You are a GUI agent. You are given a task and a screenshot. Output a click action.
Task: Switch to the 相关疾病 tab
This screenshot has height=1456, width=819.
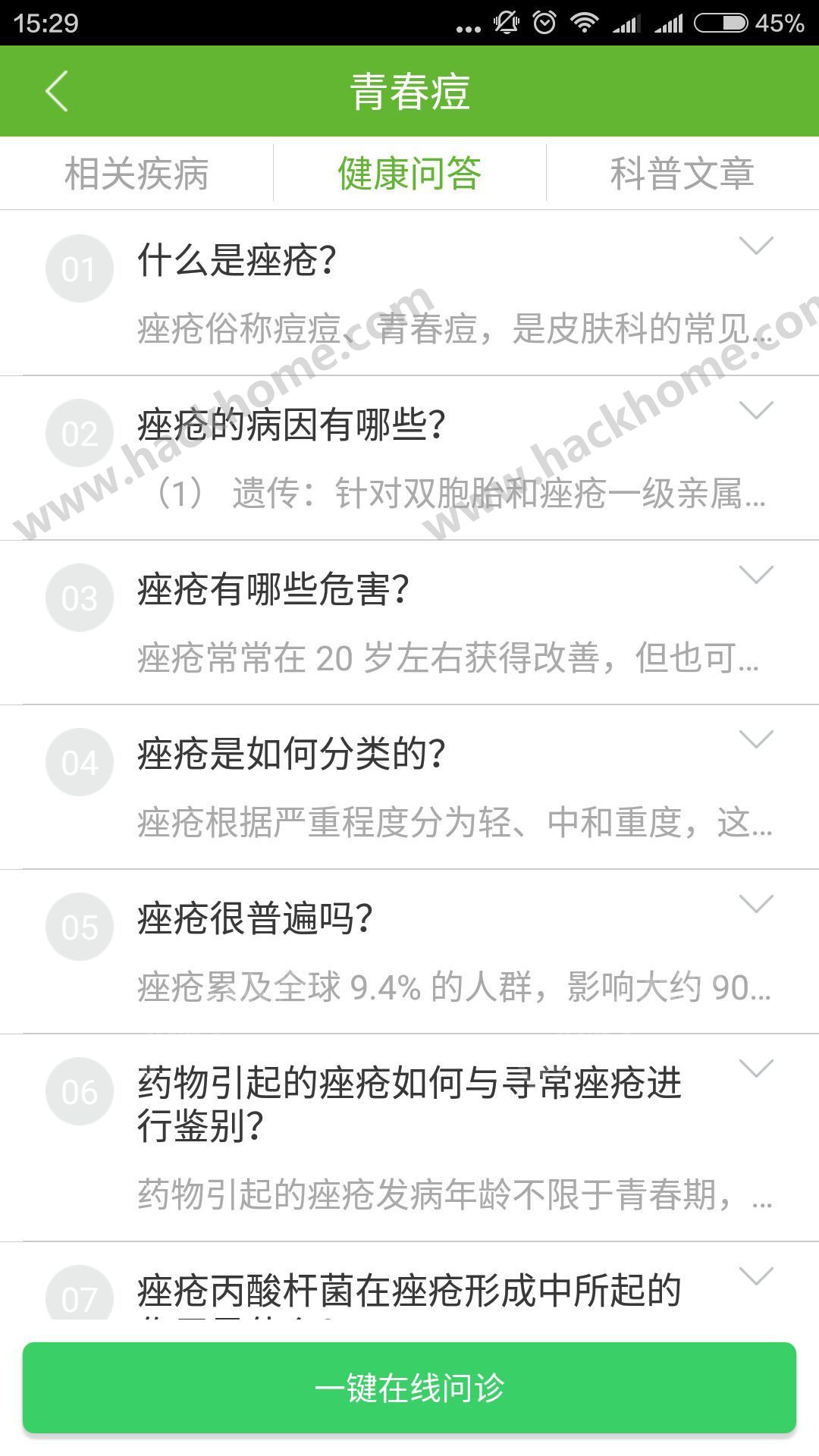[x=136, y=174]
